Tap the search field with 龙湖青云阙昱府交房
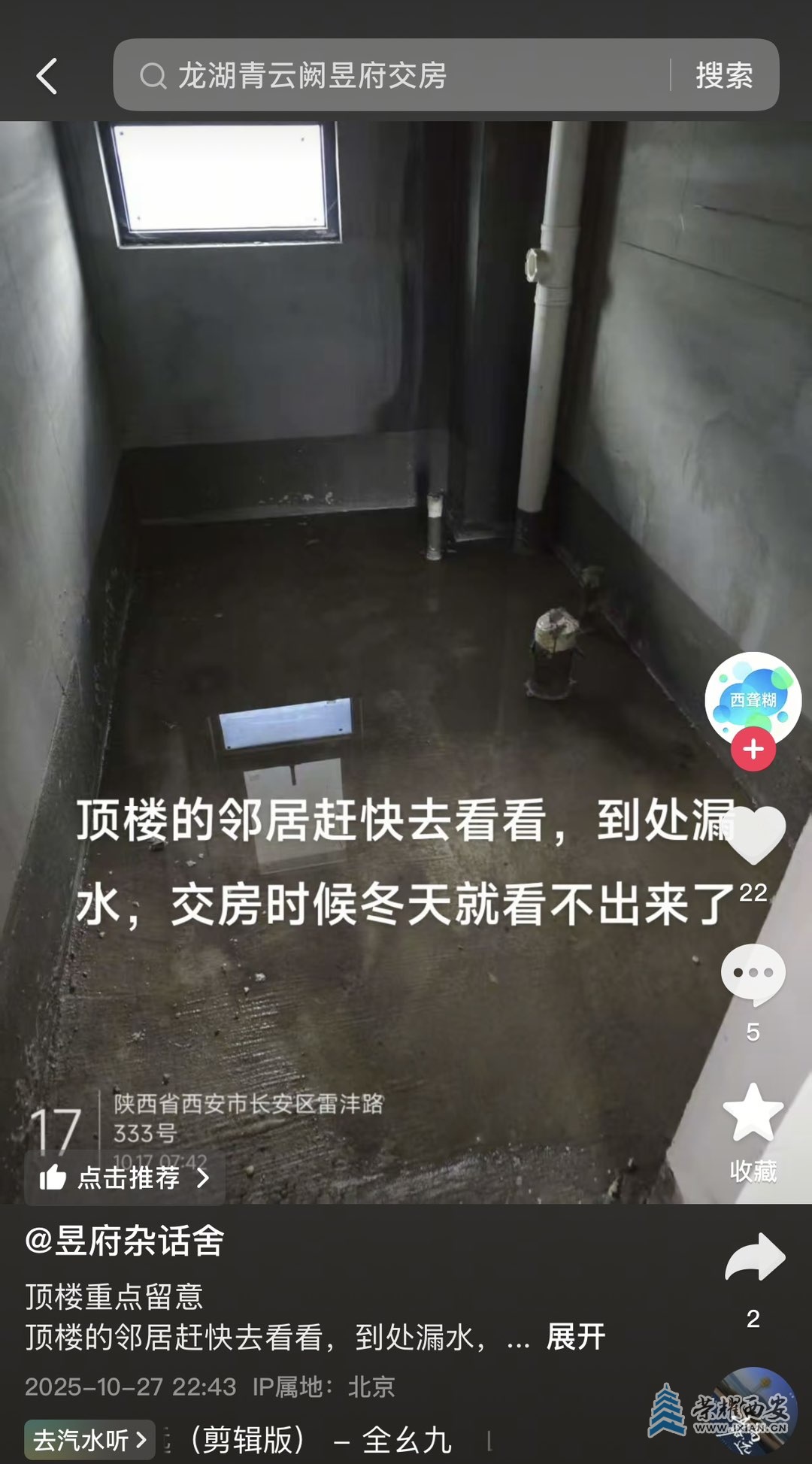Image resolution: width=812 pixels, height=1464 pixels. point(391,76)
